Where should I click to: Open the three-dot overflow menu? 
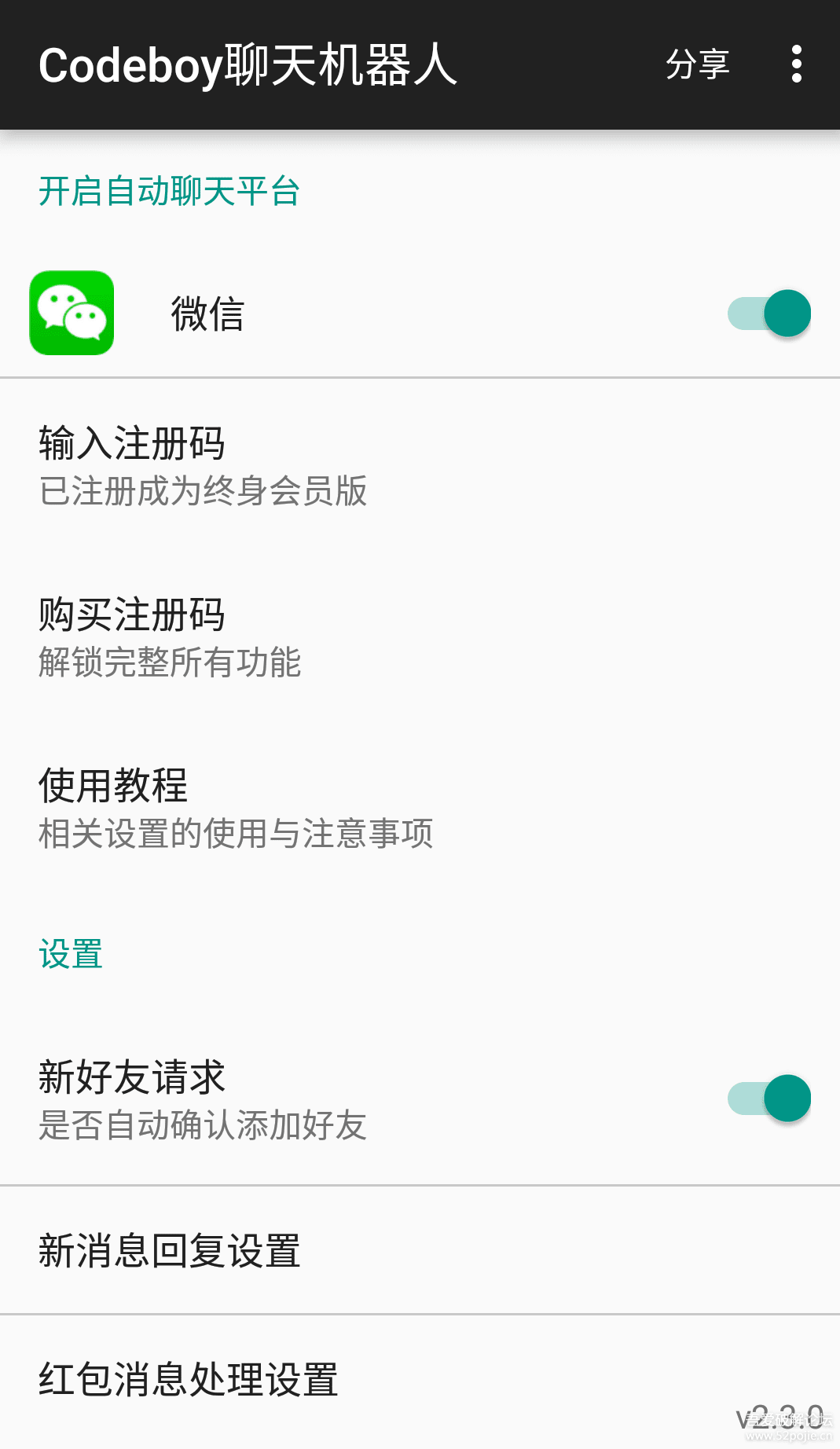(797, 64)
